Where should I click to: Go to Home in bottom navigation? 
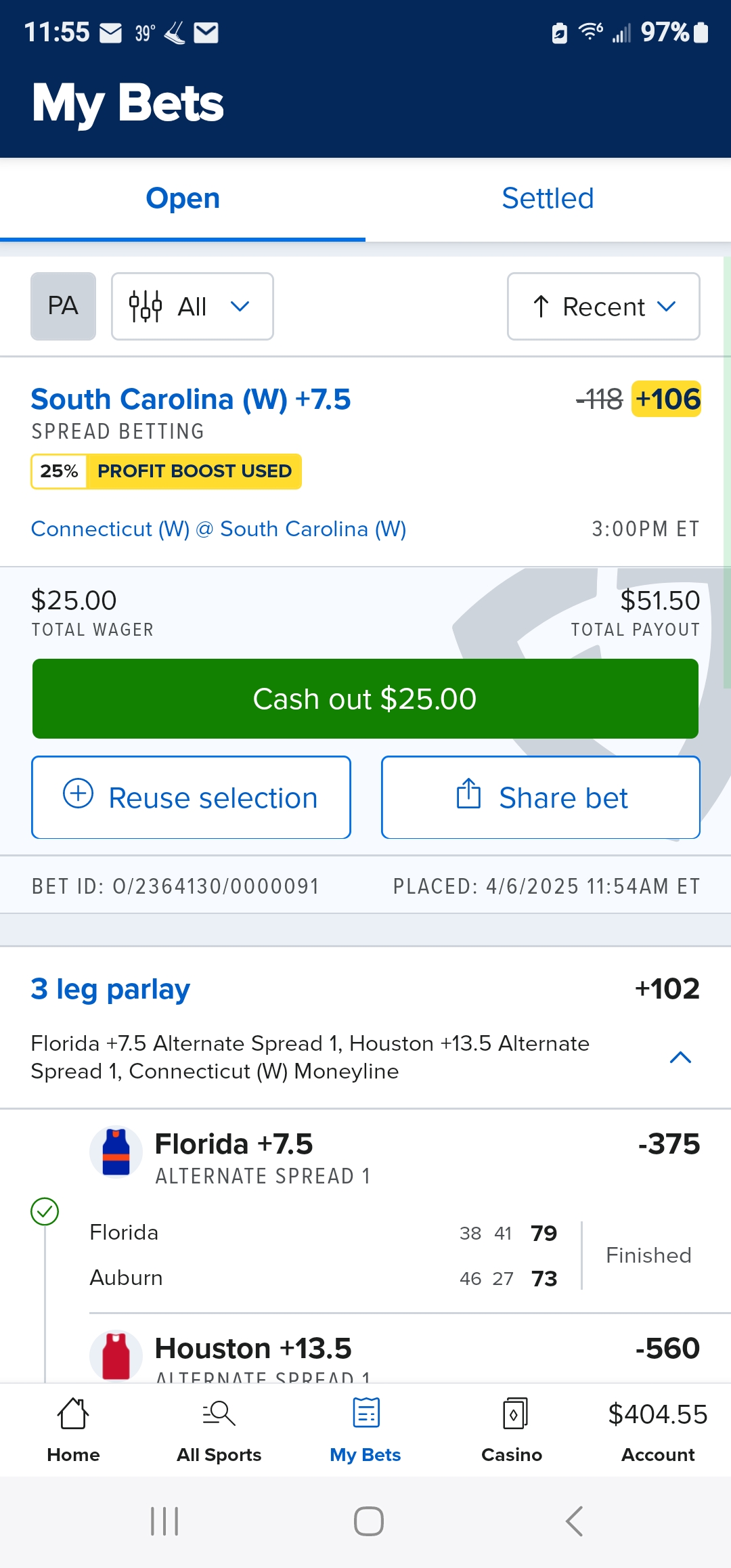(x=73, y=1430)
